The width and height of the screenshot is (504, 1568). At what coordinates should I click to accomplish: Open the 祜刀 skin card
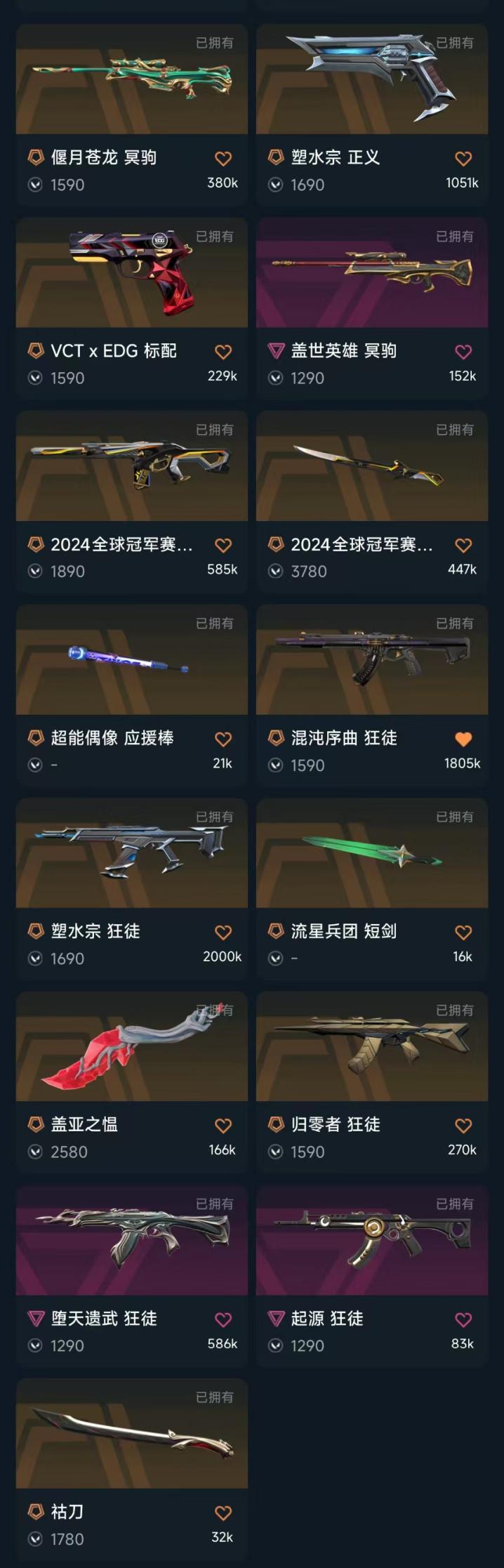(131, 1434)
